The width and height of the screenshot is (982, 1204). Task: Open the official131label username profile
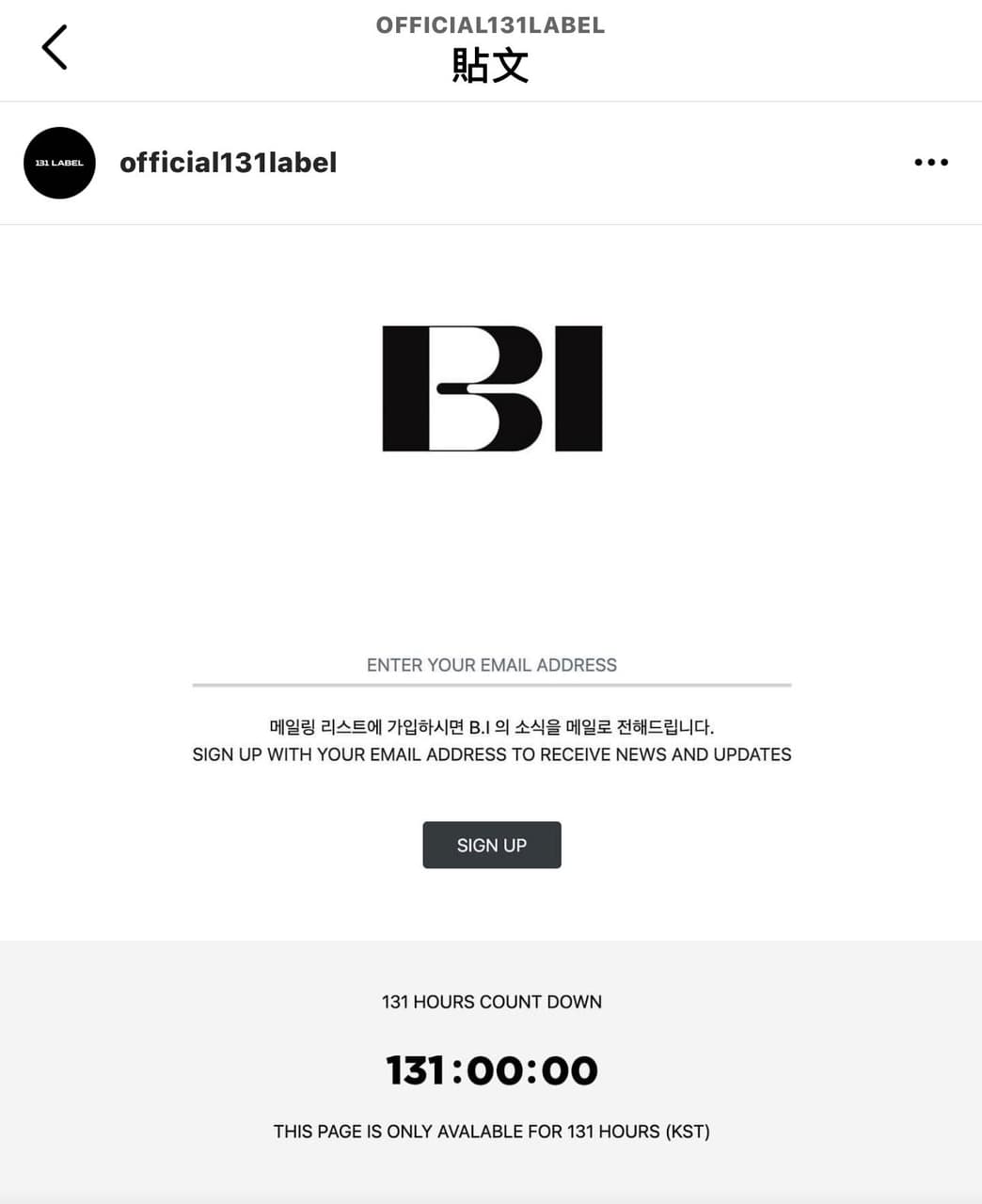[x=228, y=163]
